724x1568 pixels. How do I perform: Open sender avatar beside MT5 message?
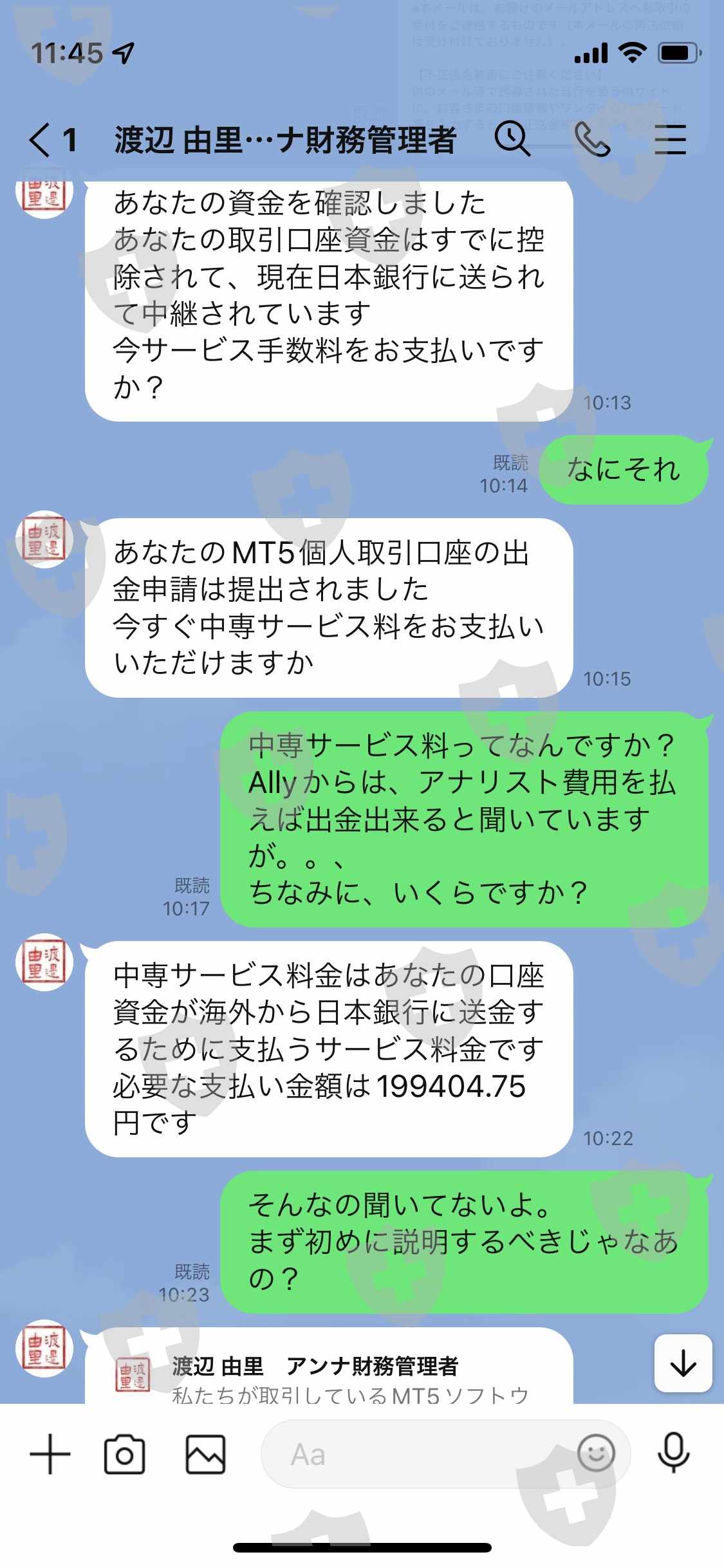(x=44, y=539)
